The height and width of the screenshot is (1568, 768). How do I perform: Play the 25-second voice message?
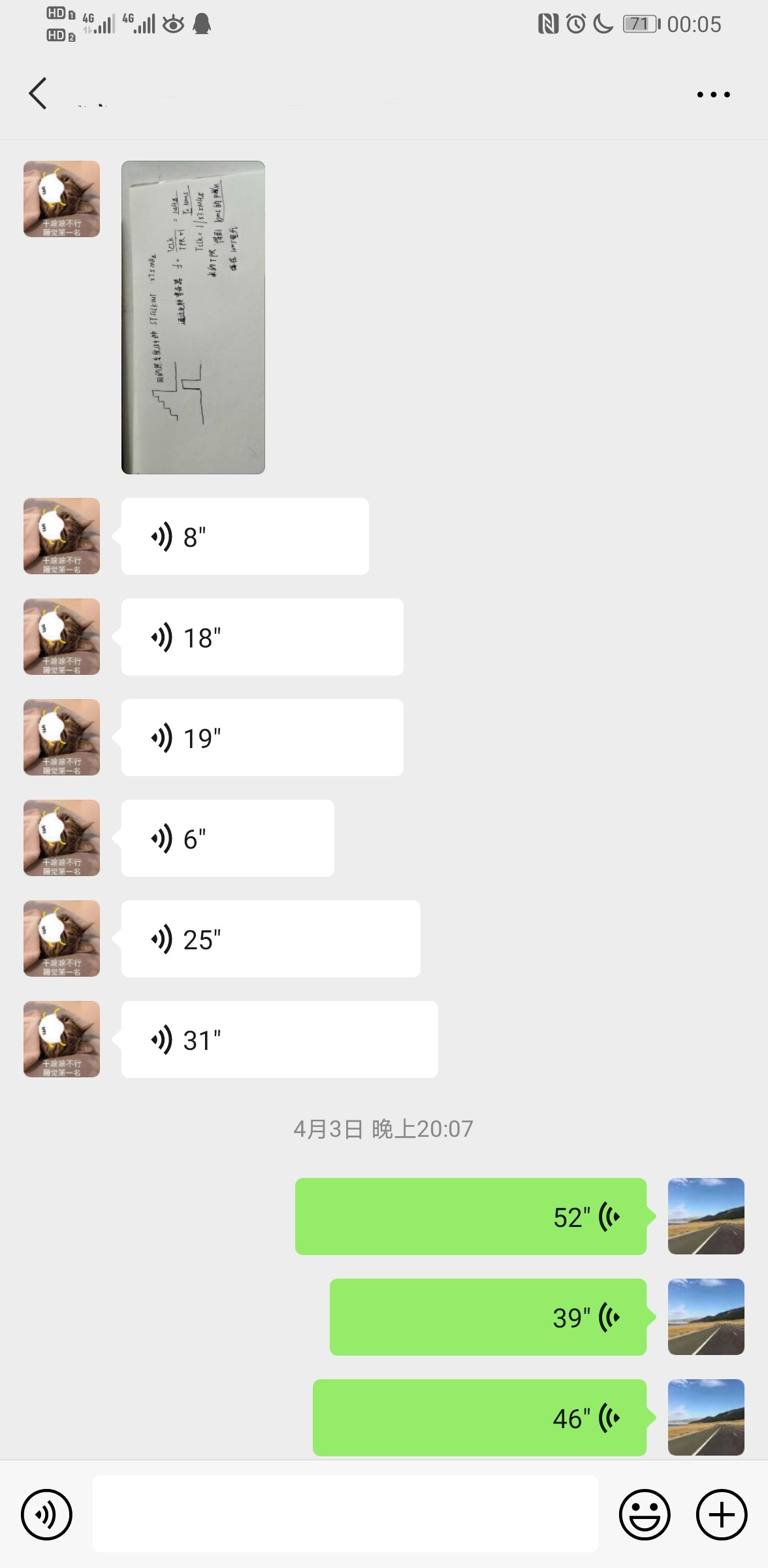click(270, 939)
